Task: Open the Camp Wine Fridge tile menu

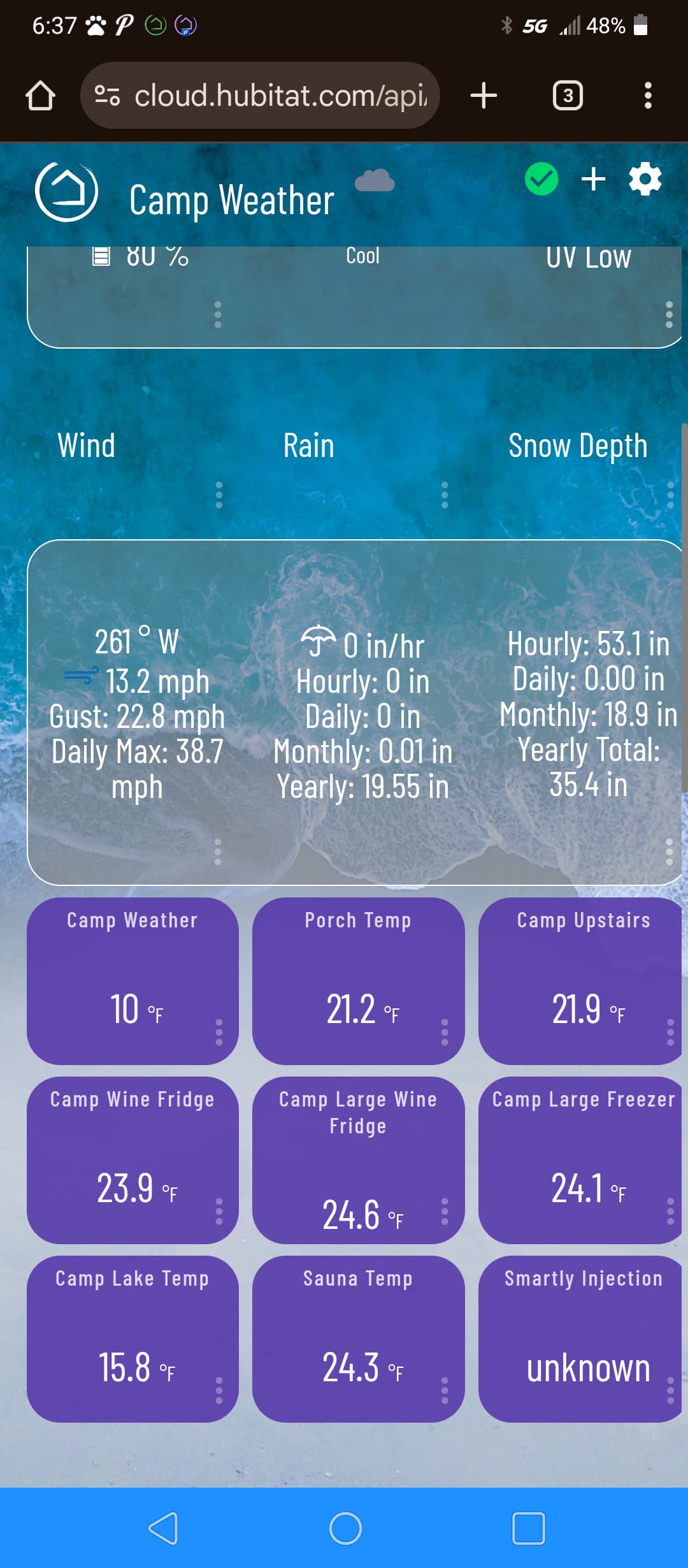Action: click(x=219, y=1211)
